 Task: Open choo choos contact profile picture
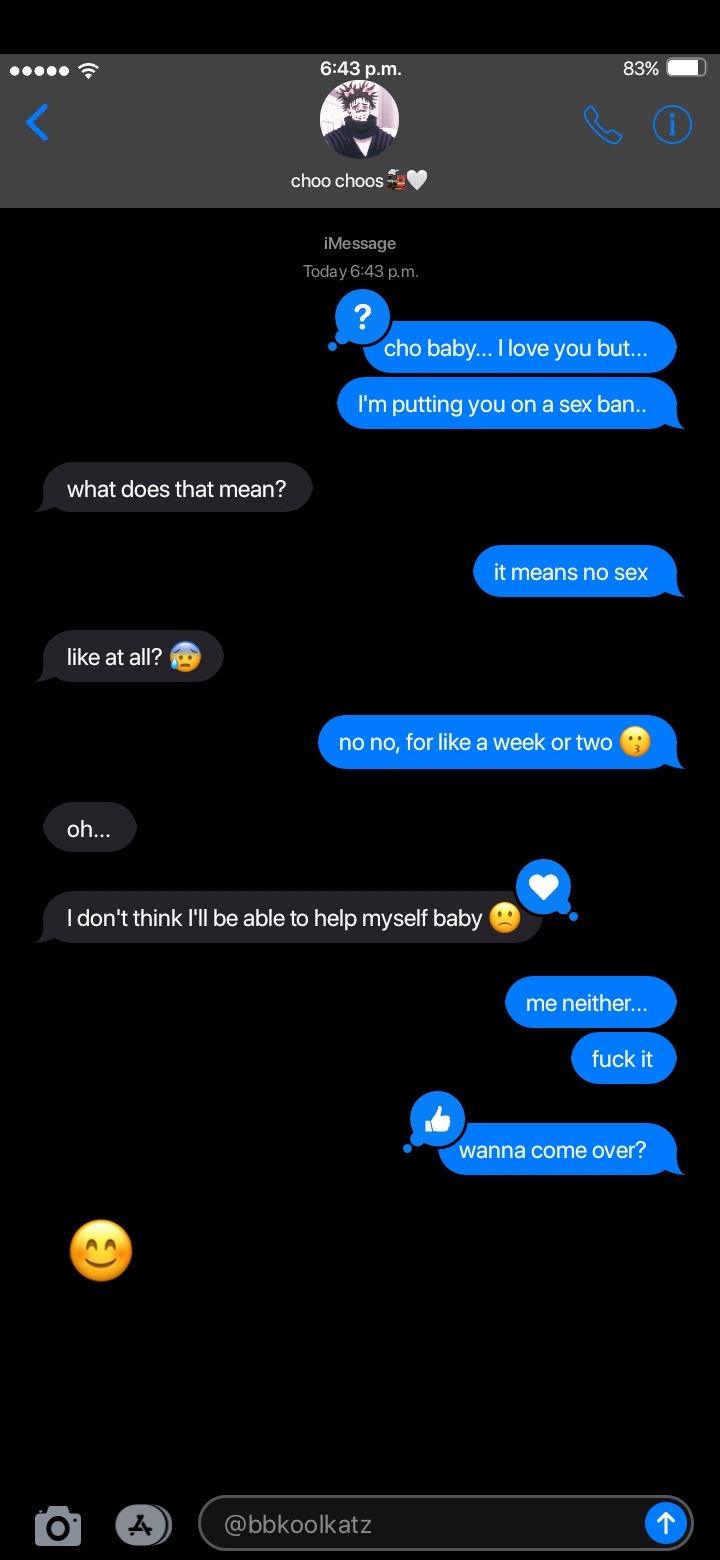tap(359, 120)
